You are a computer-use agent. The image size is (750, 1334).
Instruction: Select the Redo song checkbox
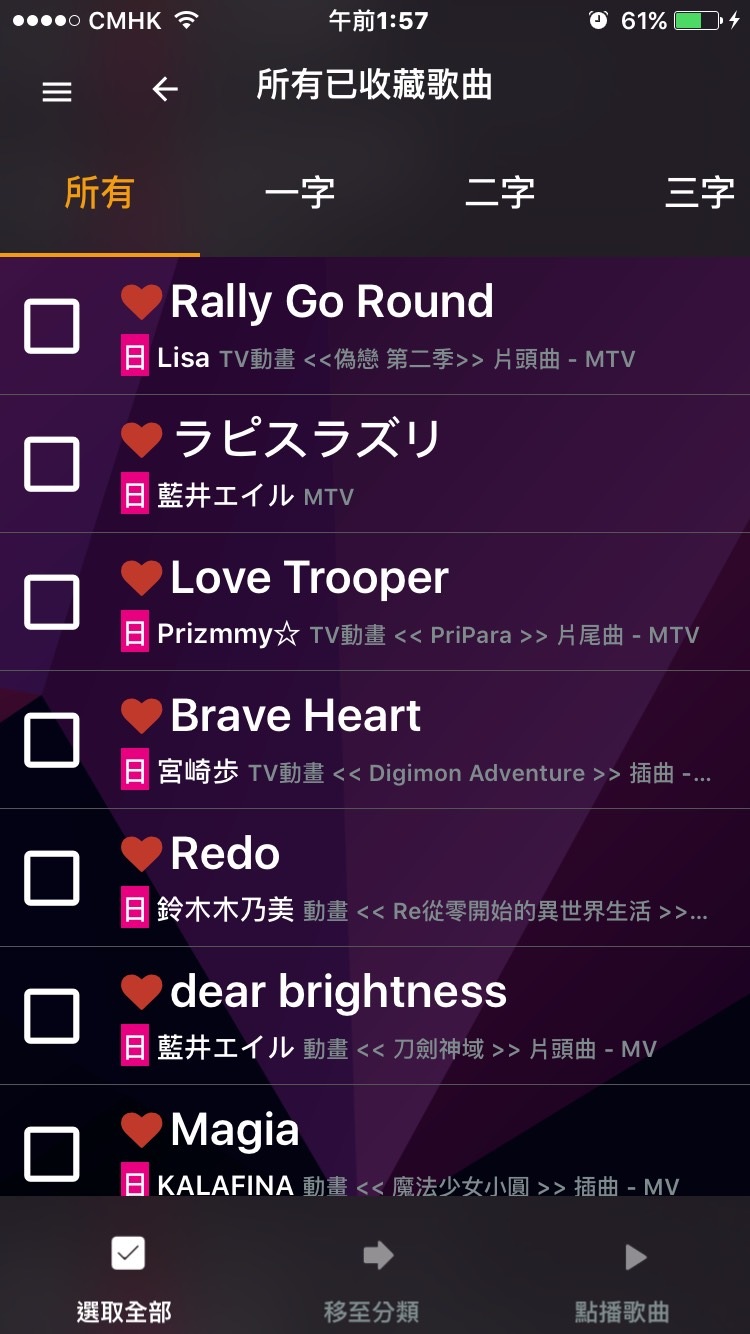52,878
